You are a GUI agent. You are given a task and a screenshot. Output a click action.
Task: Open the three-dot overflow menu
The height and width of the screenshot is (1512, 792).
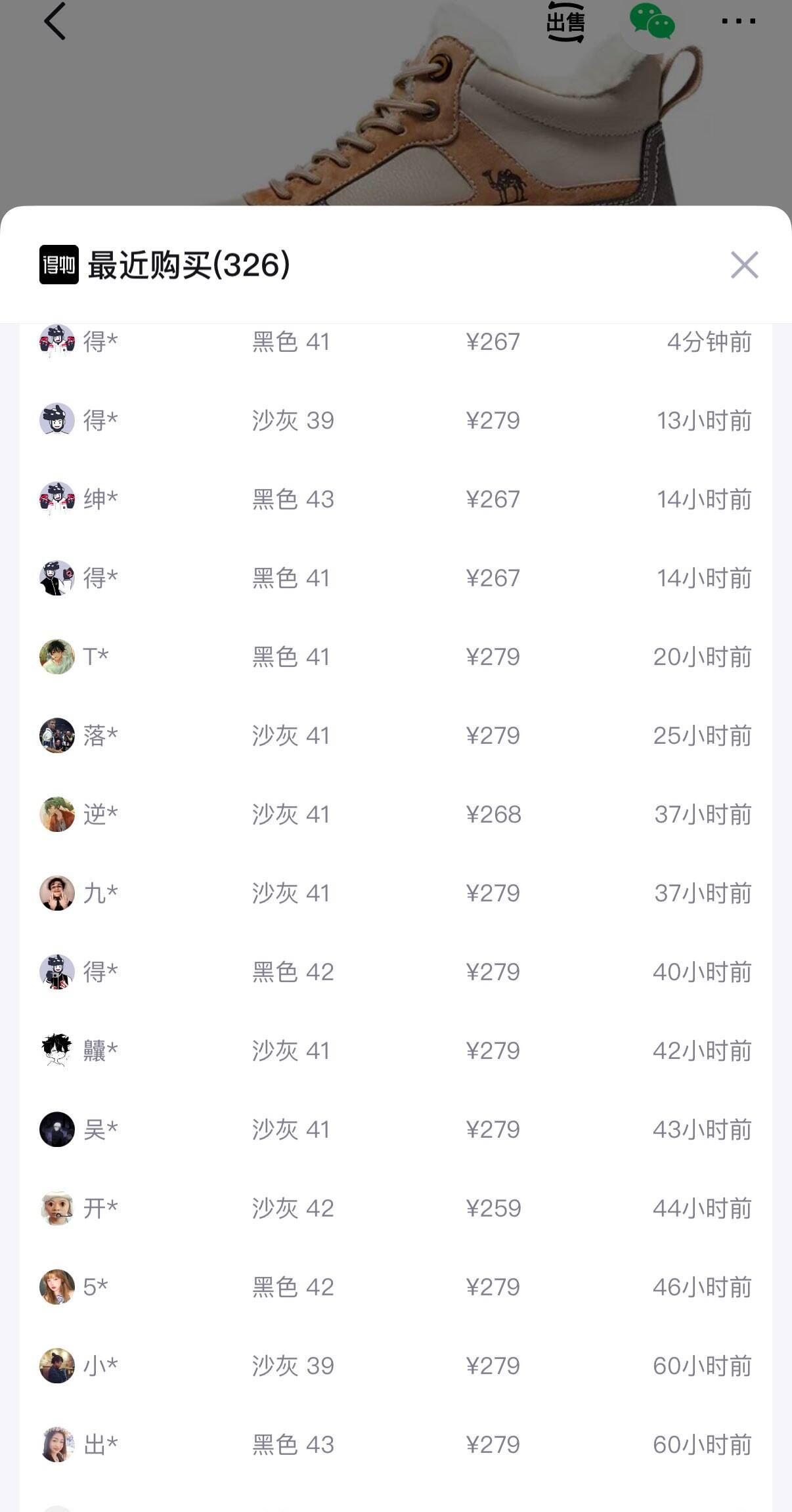pyautogui.click(x=738, y=22)
